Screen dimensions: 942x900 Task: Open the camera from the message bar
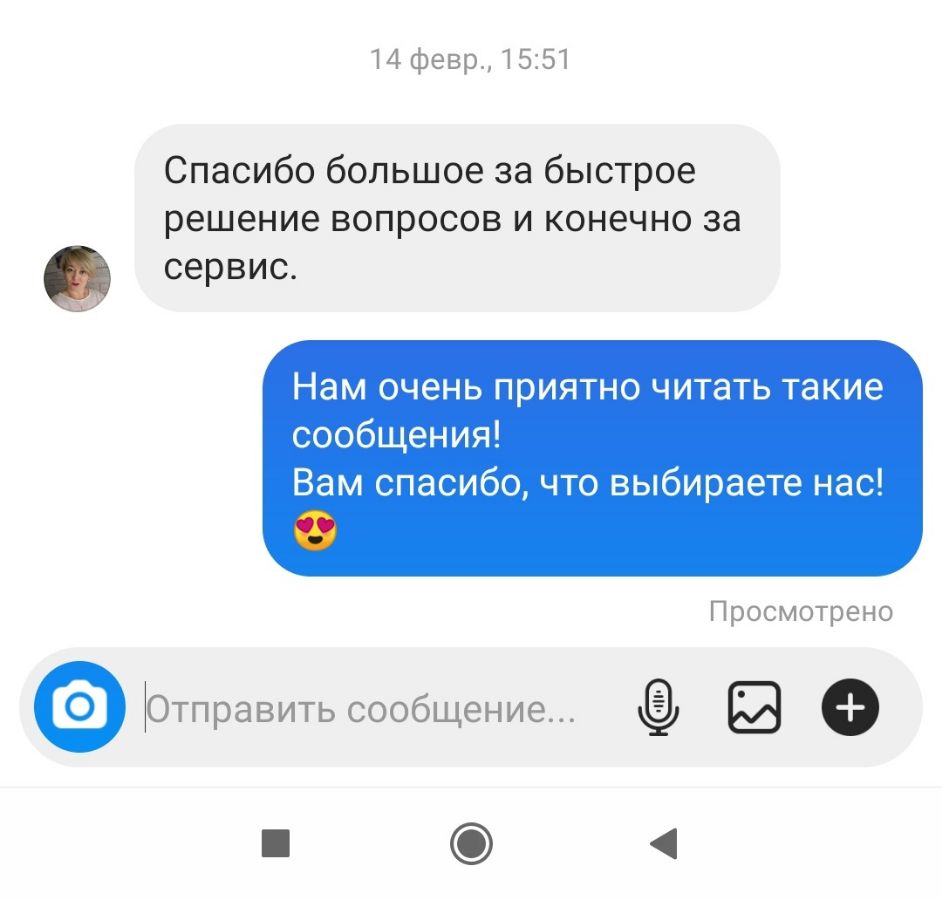pyautogui.click(x=79, y=708)
